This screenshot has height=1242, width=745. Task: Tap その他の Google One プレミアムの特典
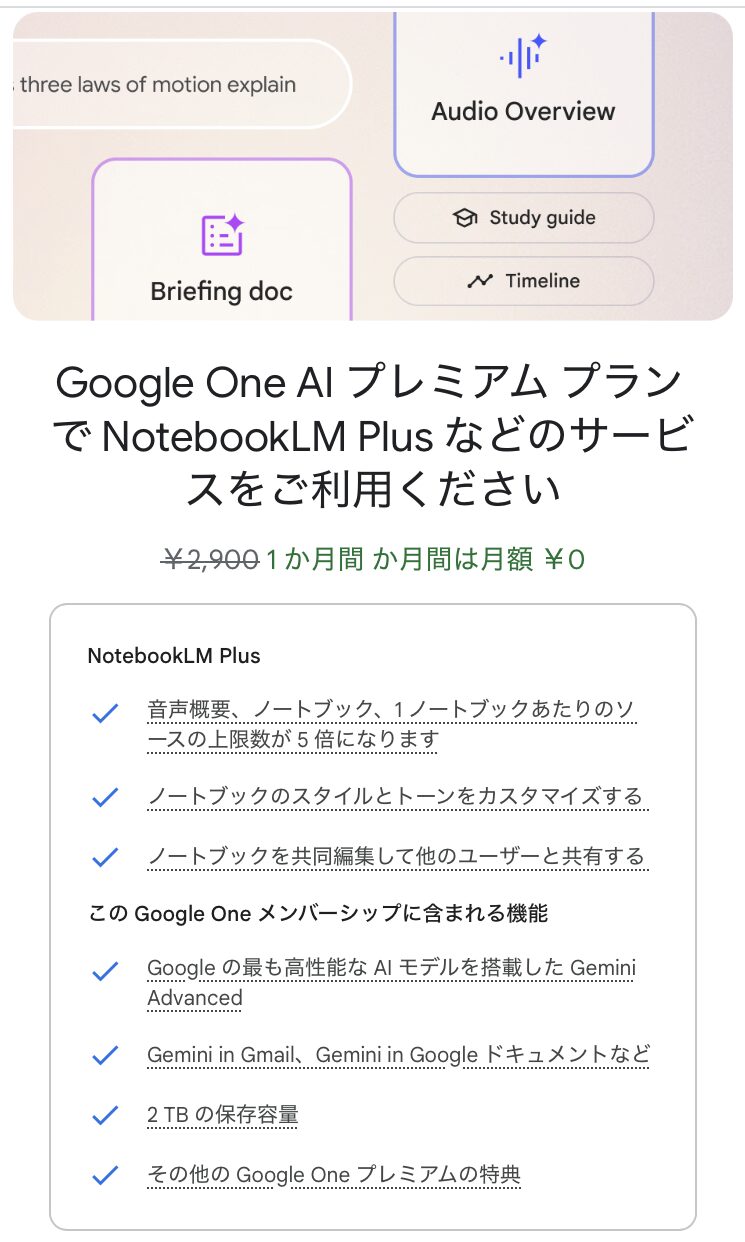pos(334,1174)
